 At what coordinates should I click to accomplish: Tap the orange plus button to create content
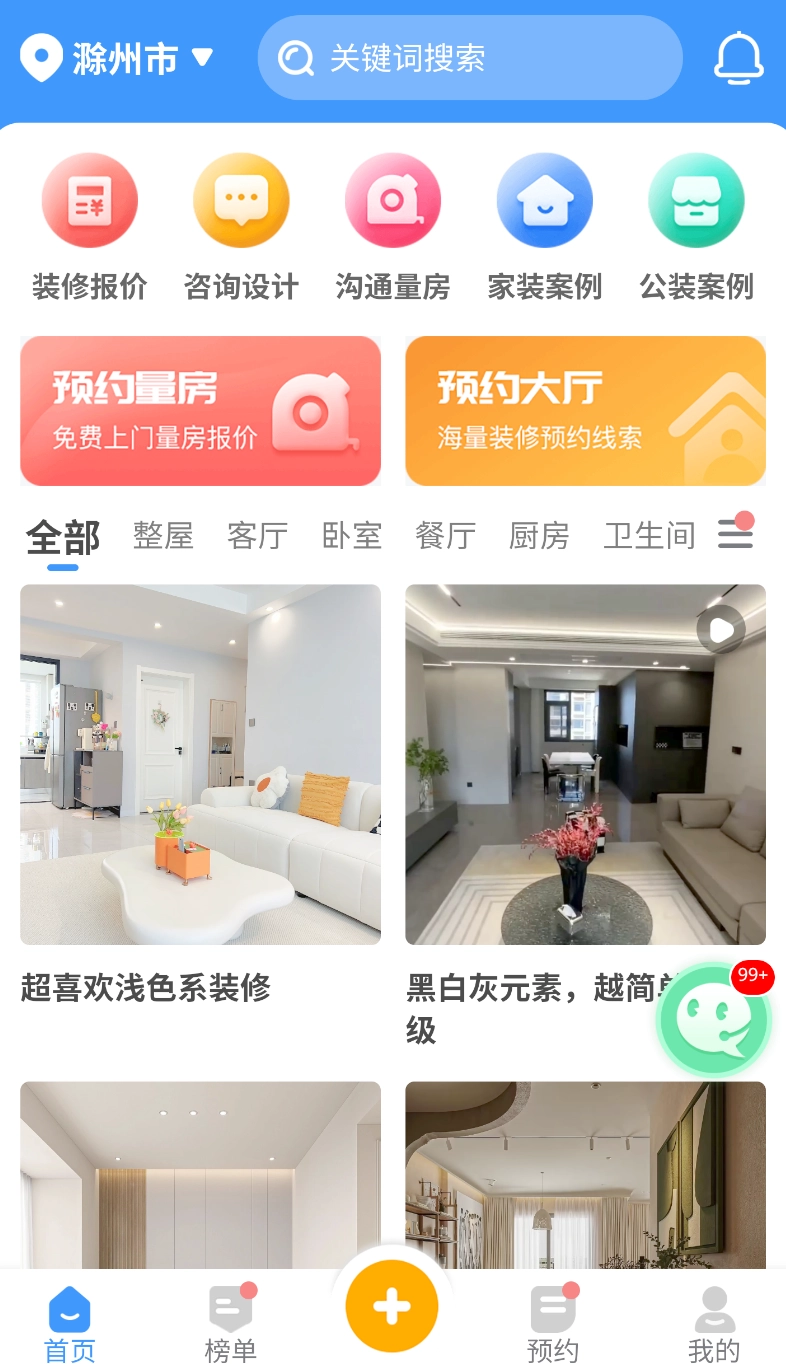[392, 1304]
